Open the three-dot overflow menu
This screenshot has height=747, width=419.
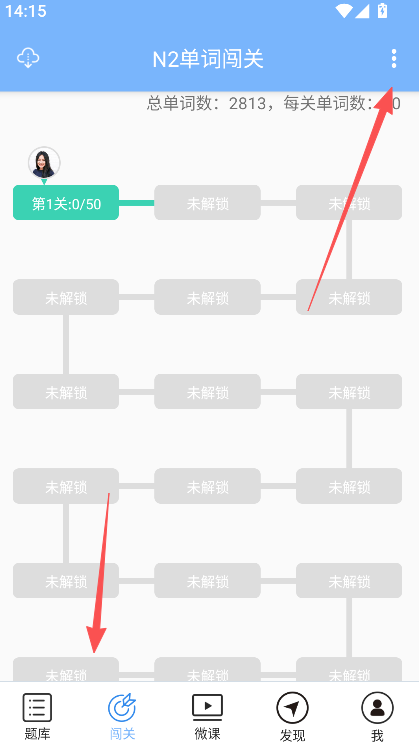(x=394, y=59)
